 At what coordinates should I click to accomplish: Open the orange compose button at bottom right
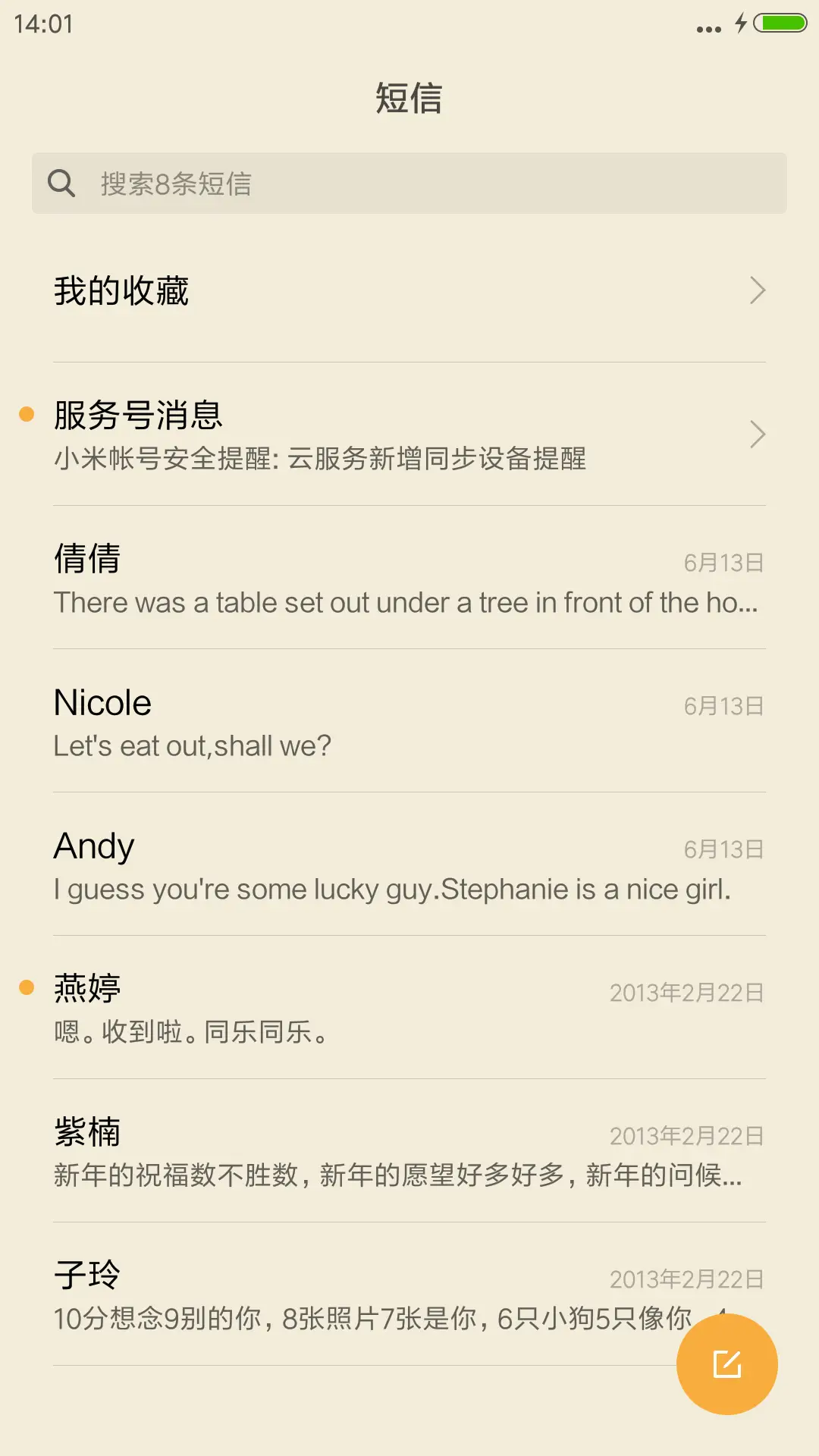[727, 1363]
